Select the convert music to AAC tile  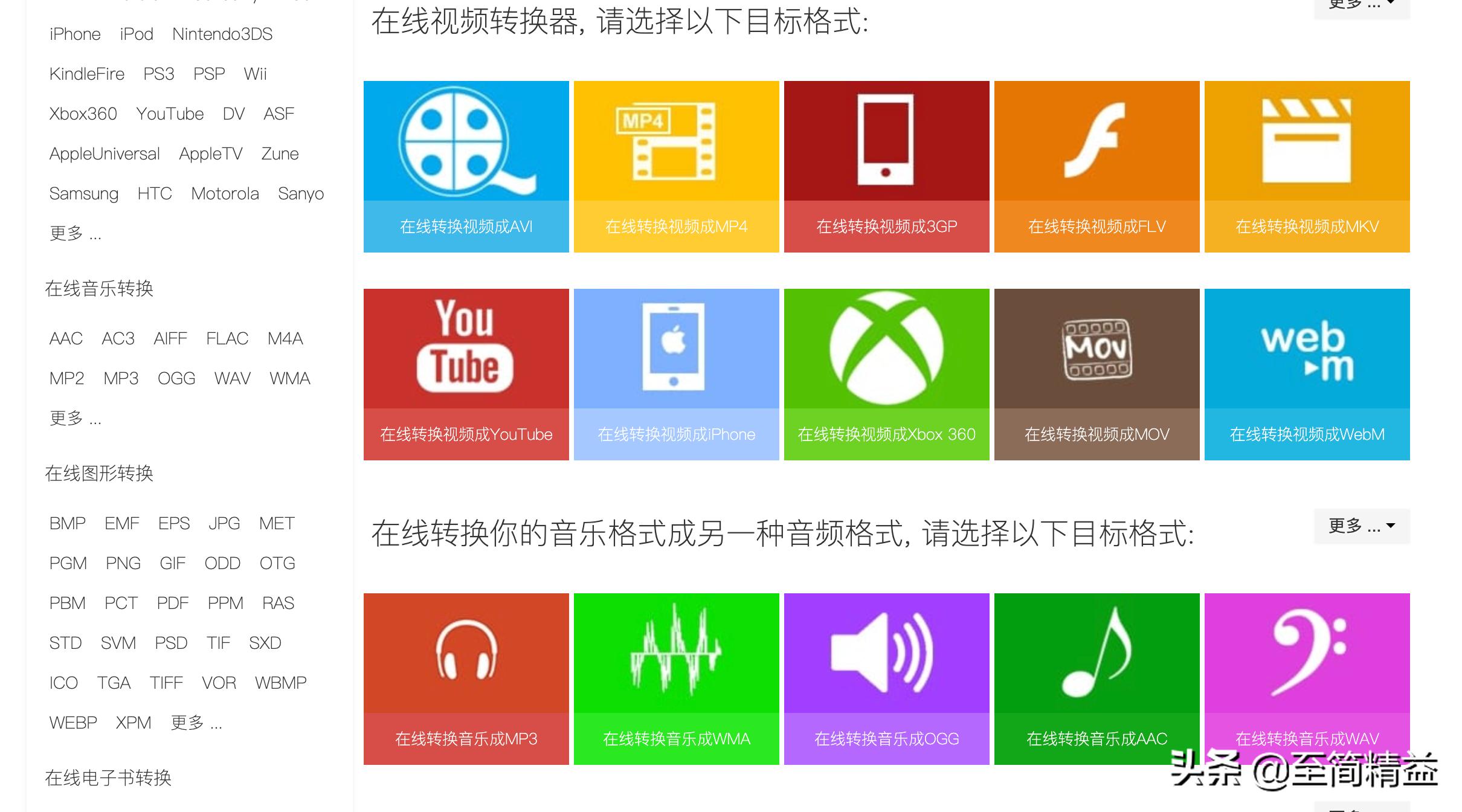(x=1096, y=678)
